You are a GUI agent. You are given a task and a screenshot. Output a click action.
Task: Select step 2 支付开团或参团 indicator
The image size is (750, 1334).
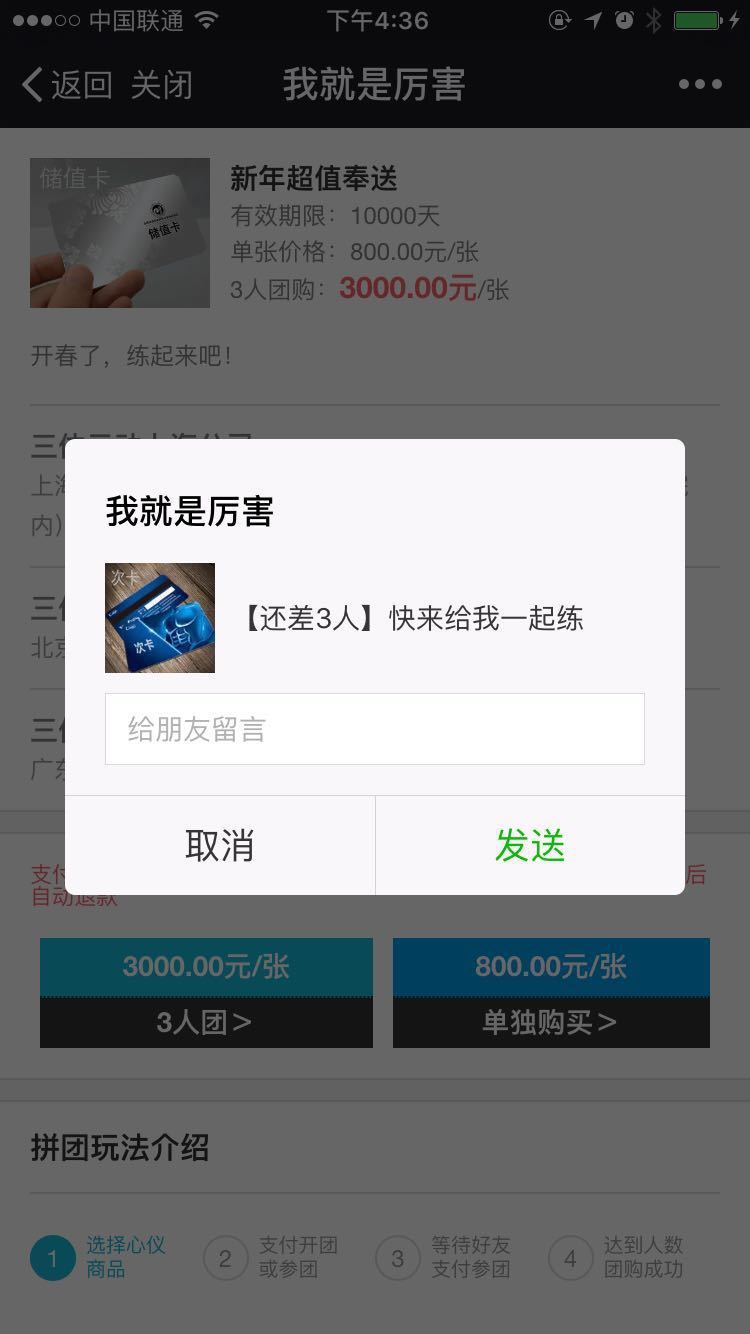[x=225, y=1258]
